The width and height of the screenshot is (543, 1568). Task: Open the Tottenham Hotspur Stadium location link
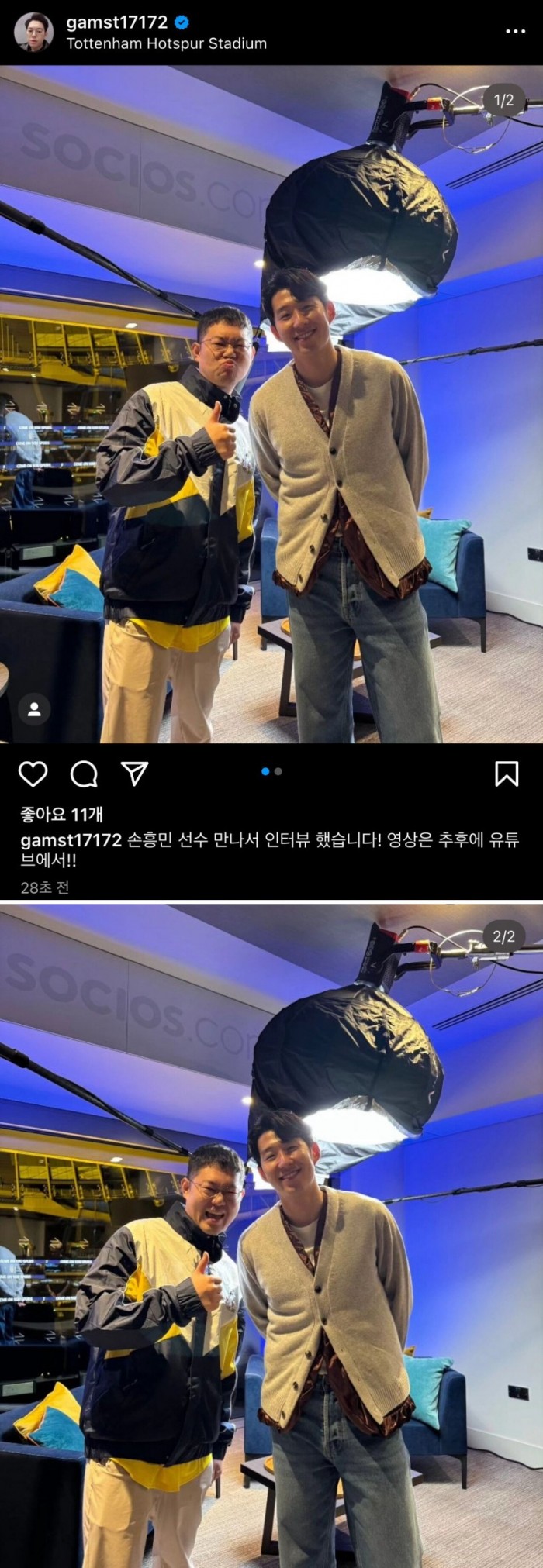pos(166,43)
